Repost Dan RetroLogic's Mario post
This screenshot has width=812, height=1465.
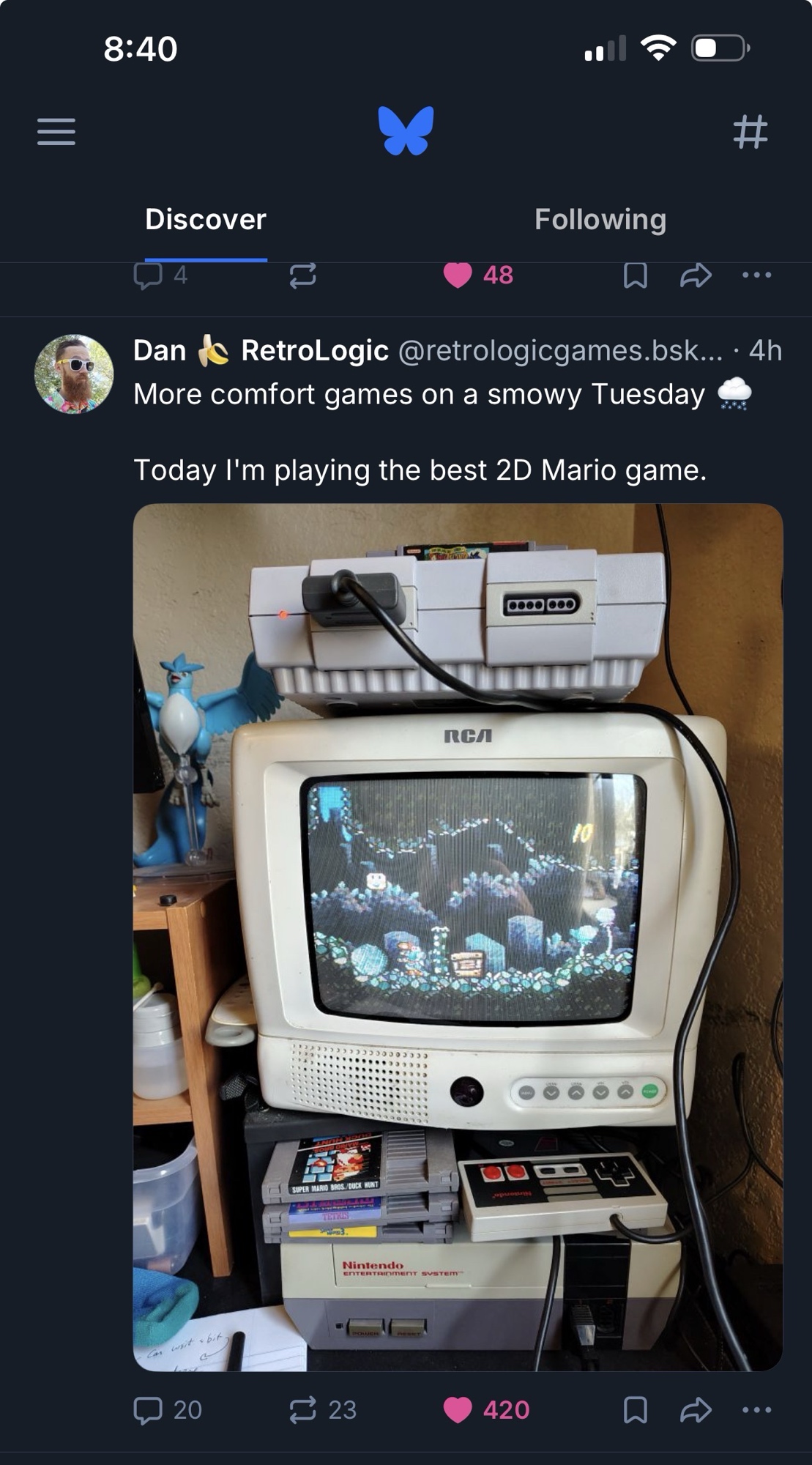tap(303, 1409)
